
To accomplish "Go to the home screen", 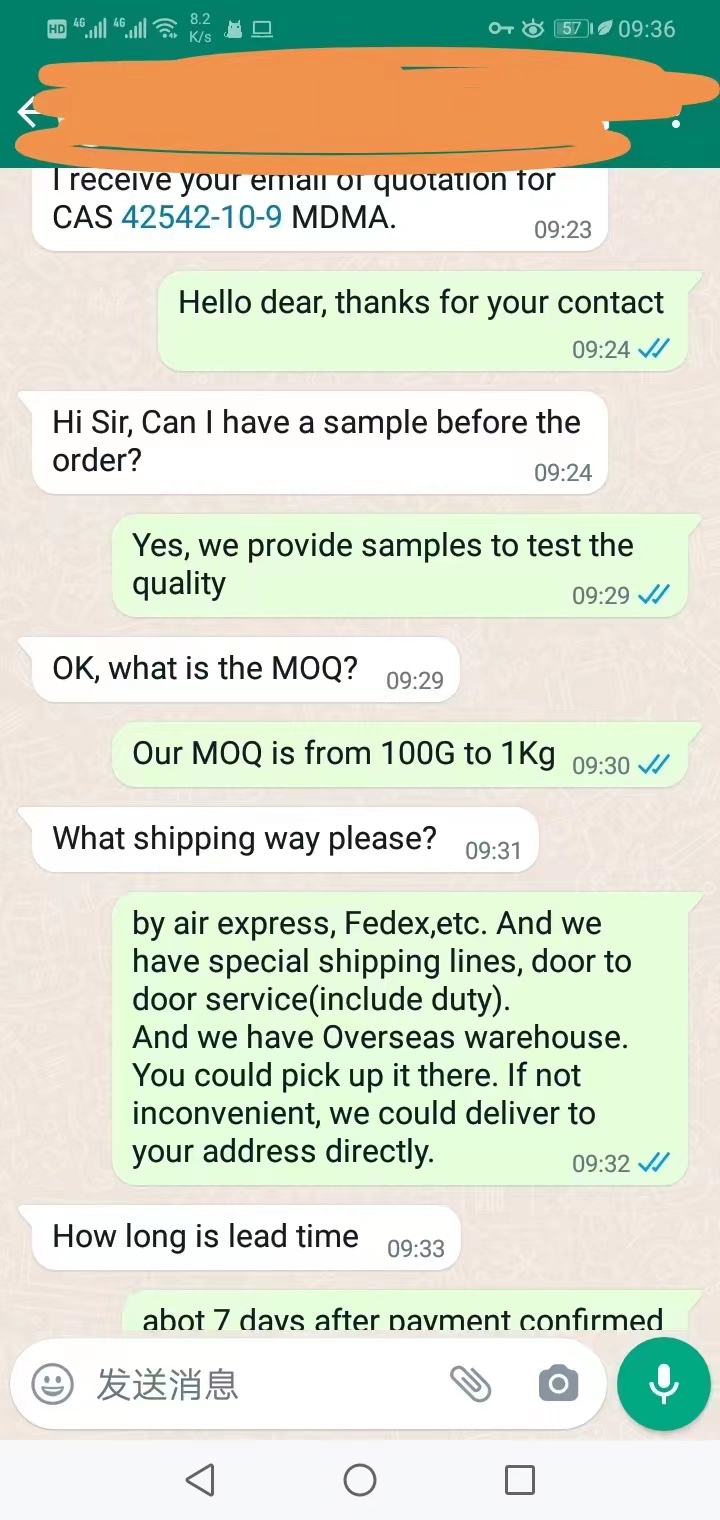I will (x=360, y=1479).
